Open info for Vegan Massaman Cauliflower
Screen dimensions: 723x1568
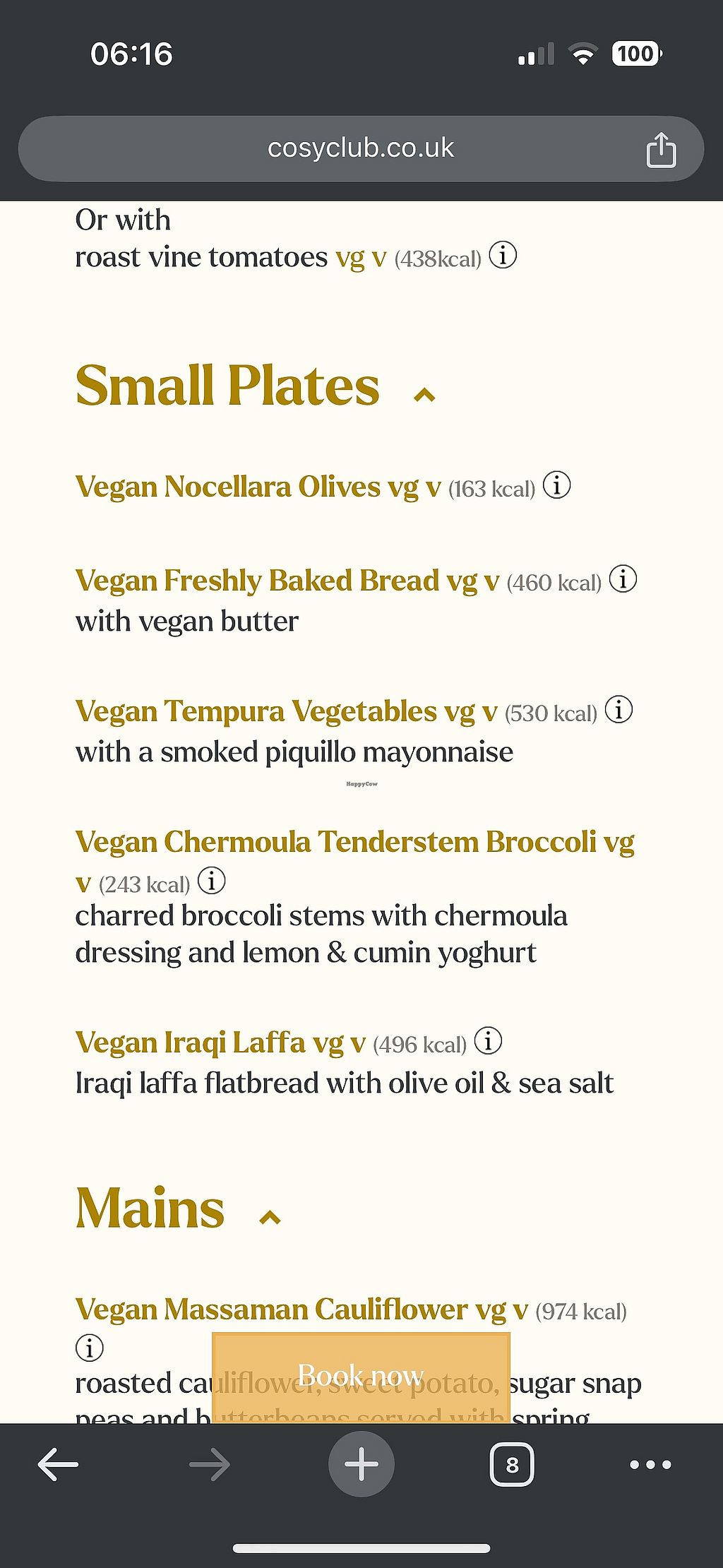tap(89, 1348)
